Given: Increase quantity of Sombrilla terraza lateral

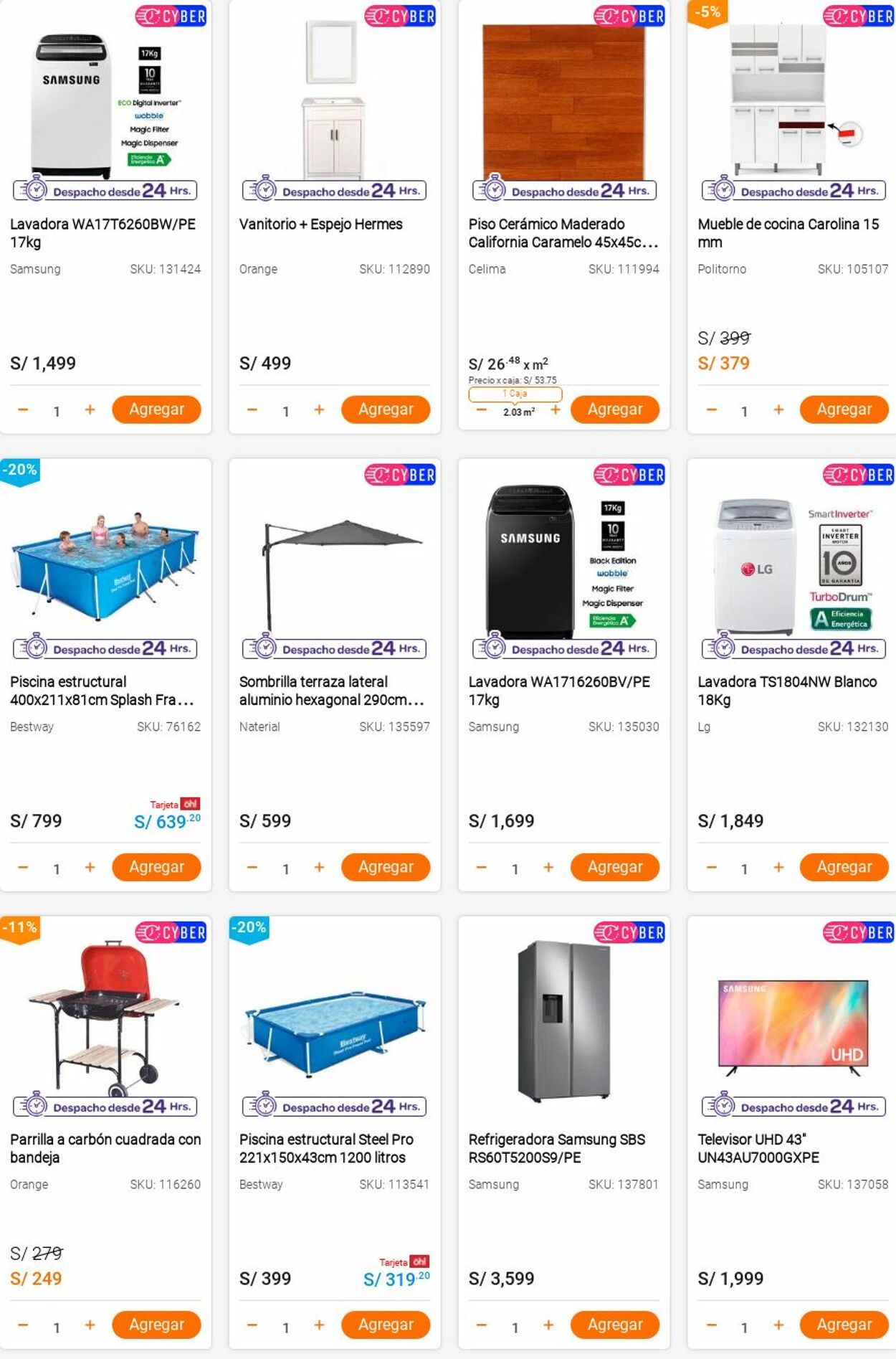Looking at the screenshot, I should [319, 868].
